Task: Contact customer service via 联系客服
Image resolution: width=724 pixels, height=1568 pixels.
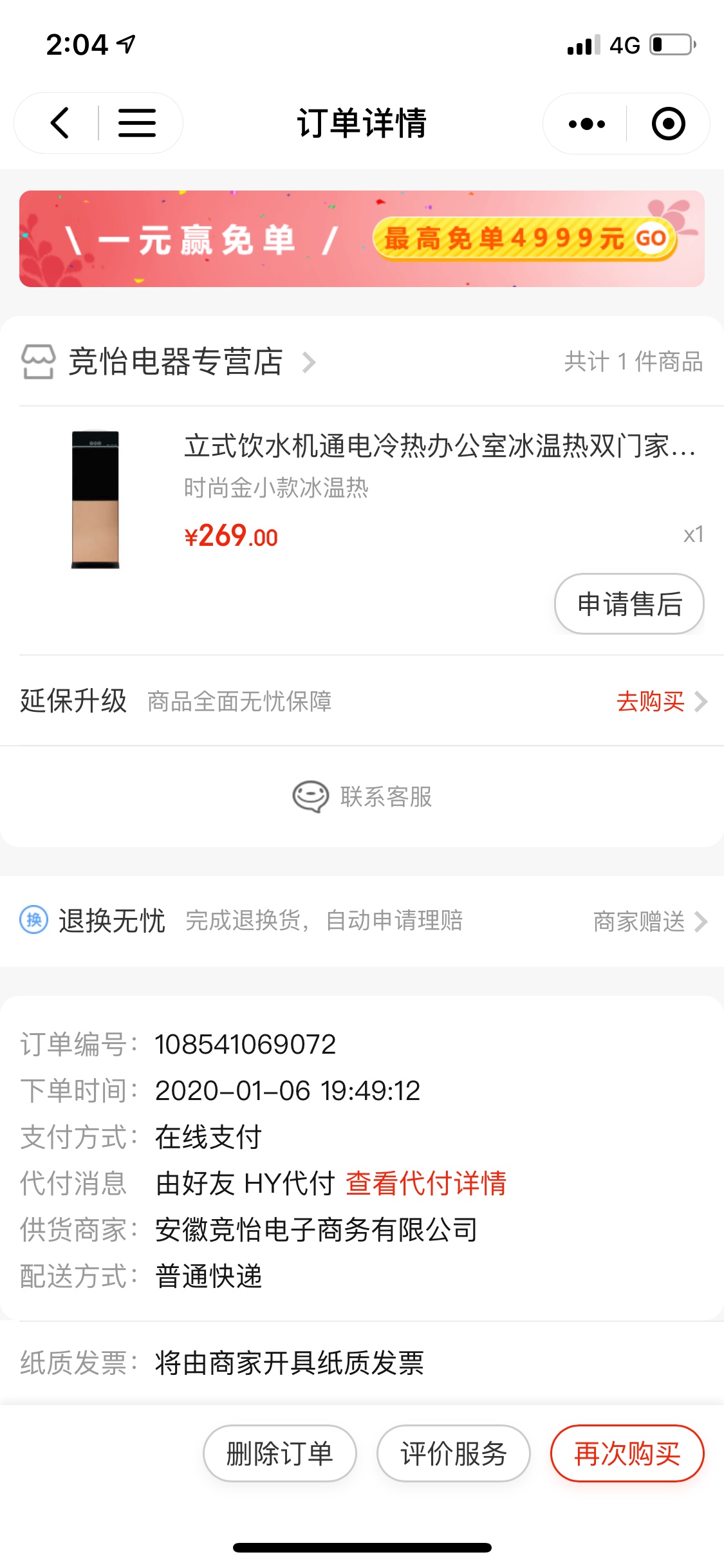Action: pos(362,797)
